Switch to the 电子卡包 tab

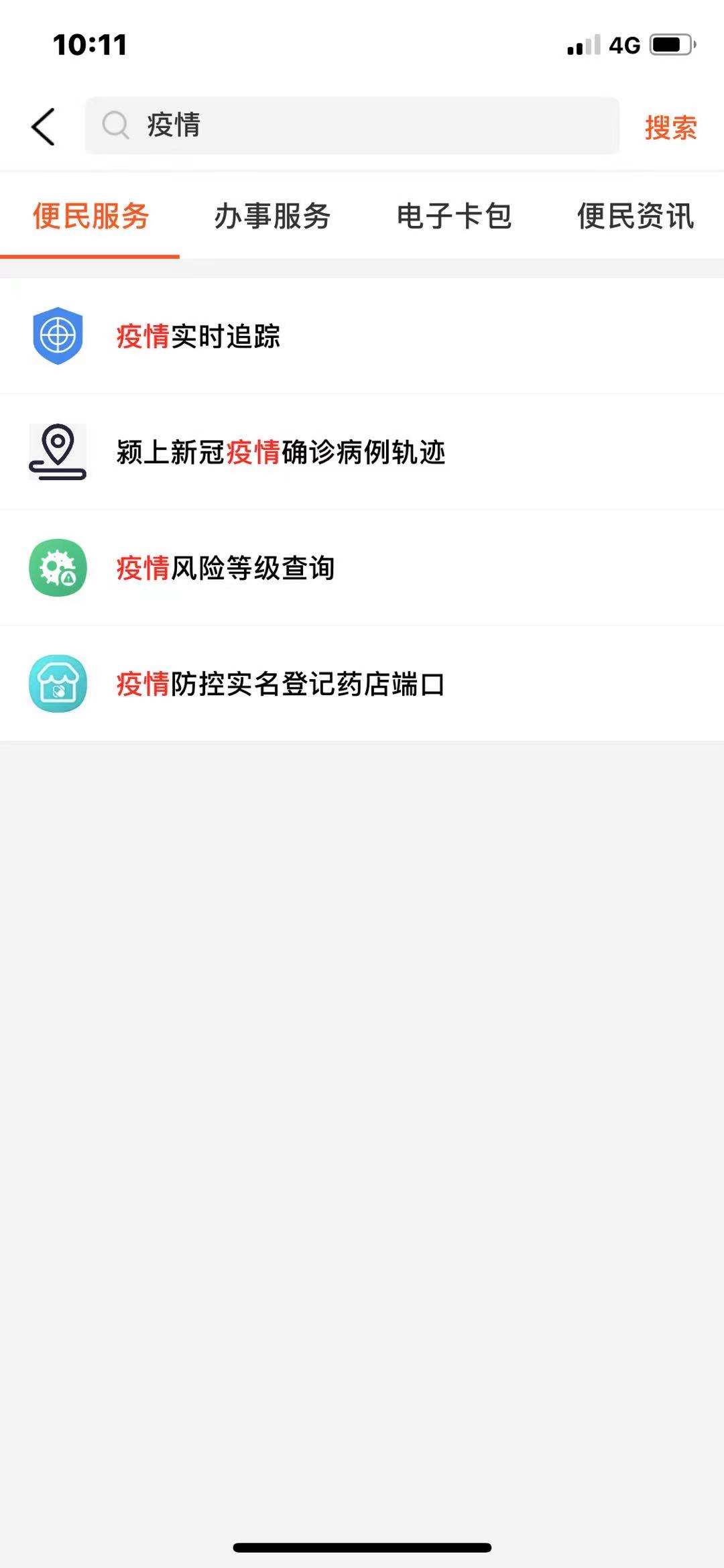tap(454, 217)
